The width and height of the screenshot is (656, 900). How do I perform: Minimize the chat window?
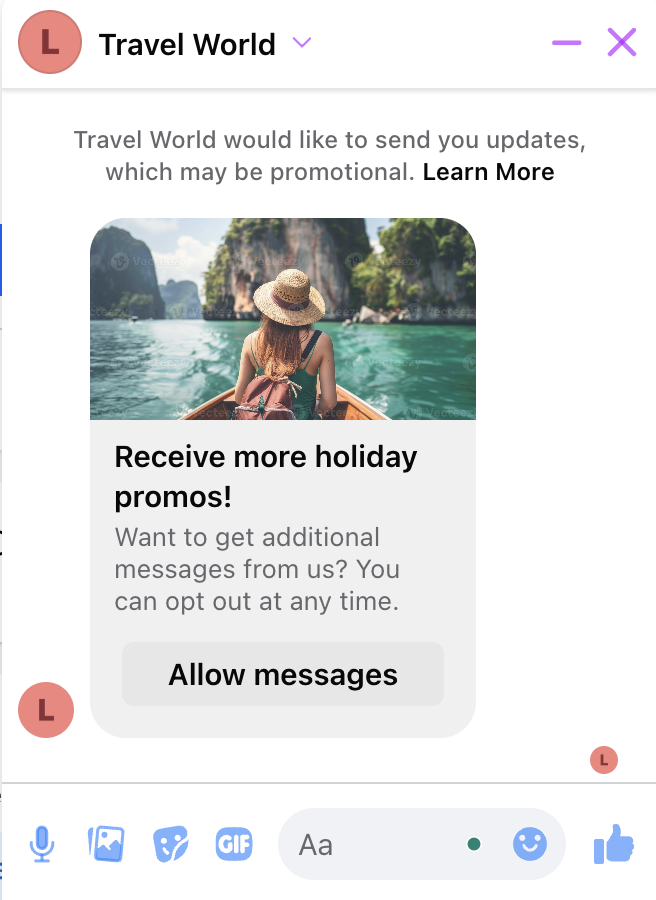(x=566, y=43)
